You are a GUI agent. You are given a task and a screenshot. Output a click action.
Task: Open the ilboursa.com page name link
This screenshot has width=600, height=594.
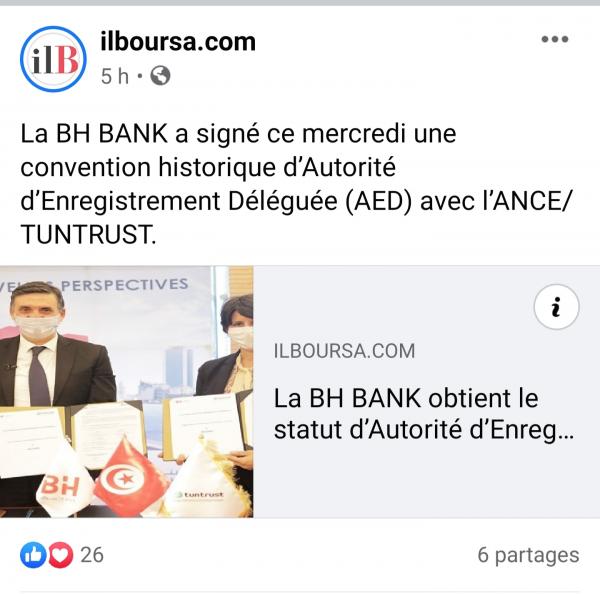coord(178,42)
